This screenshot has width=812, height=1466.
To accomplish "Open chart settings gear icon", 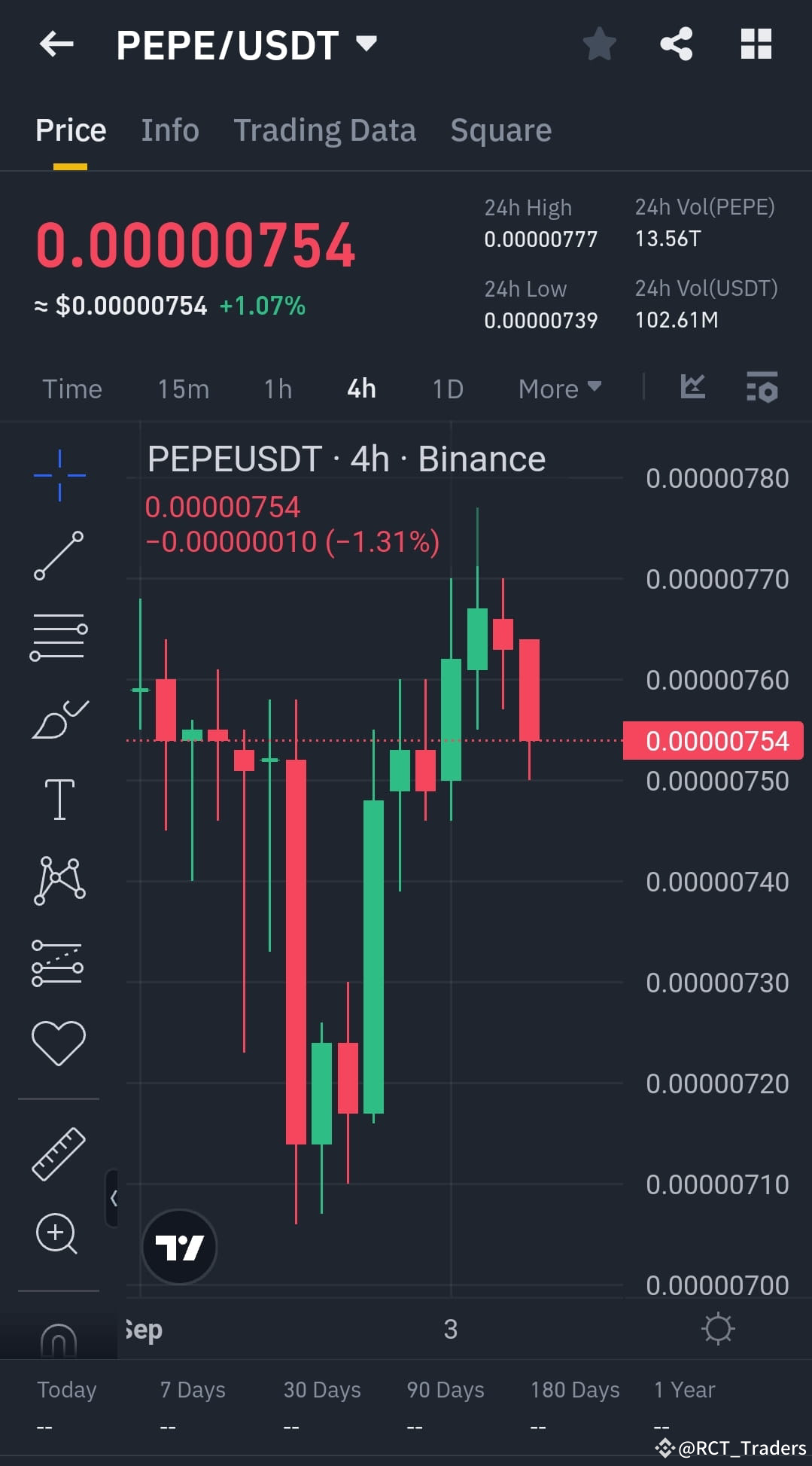I will point(762,389).
